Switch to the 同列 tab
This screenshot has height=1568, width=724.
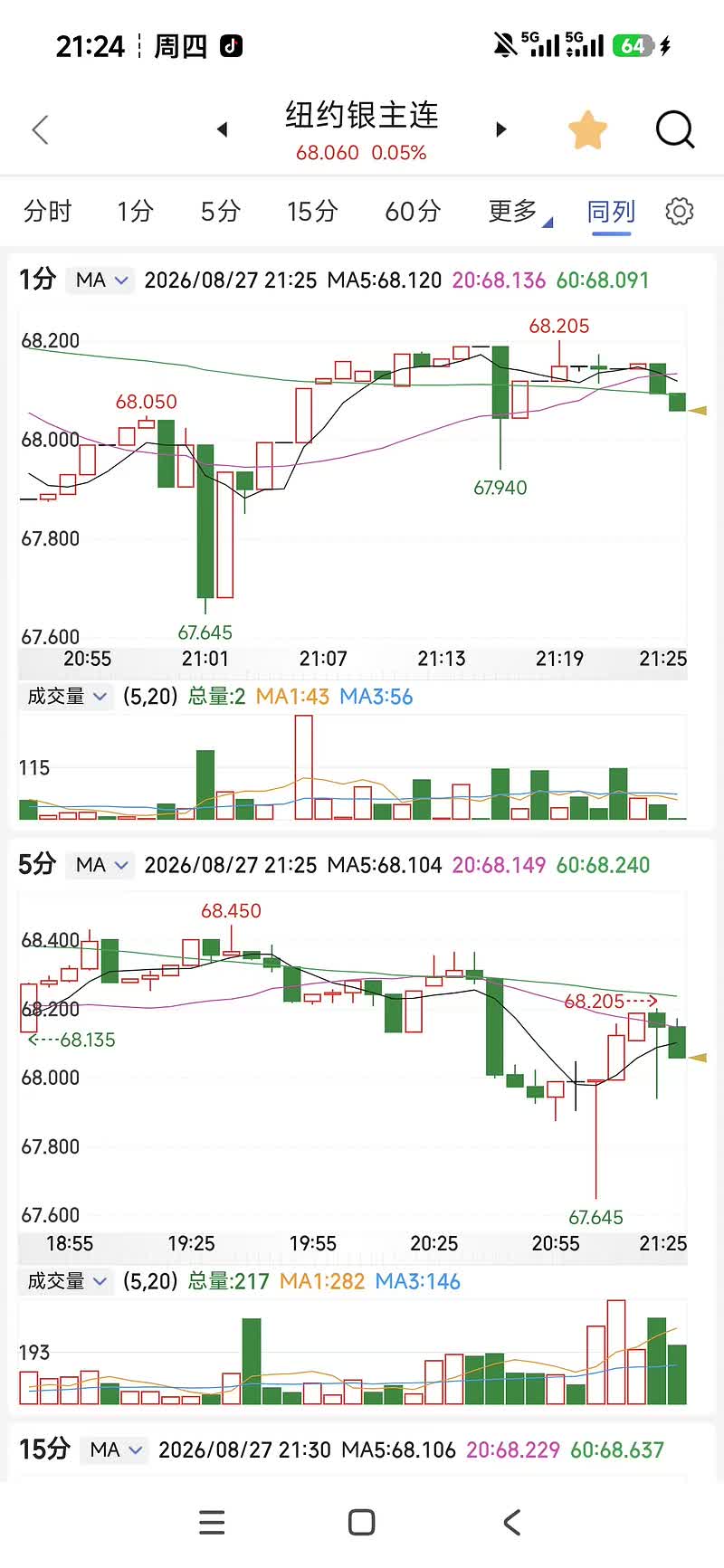tap(611, 213)
